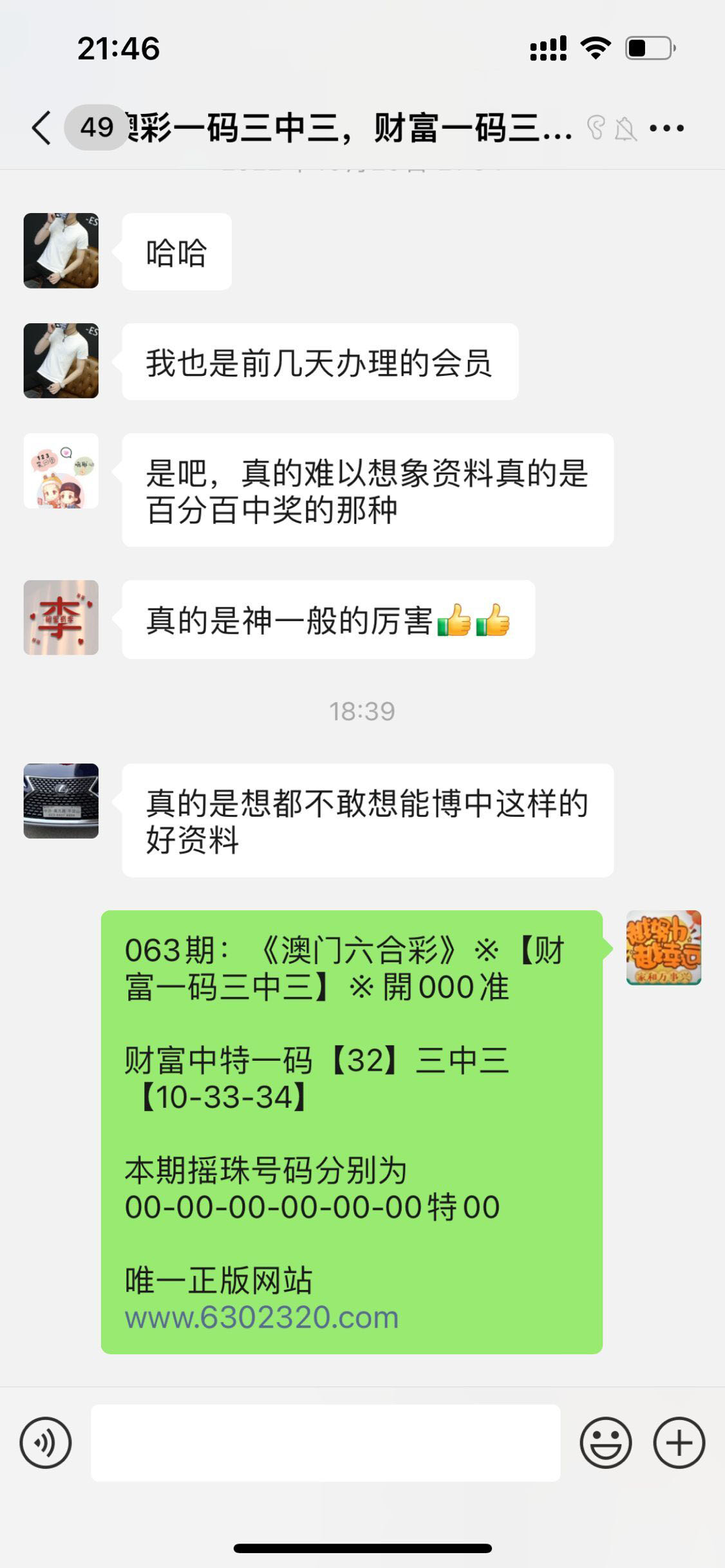Screen dimensions: 725x1568
Task: Open my own avatar beside green message
Action: point(663,947)
